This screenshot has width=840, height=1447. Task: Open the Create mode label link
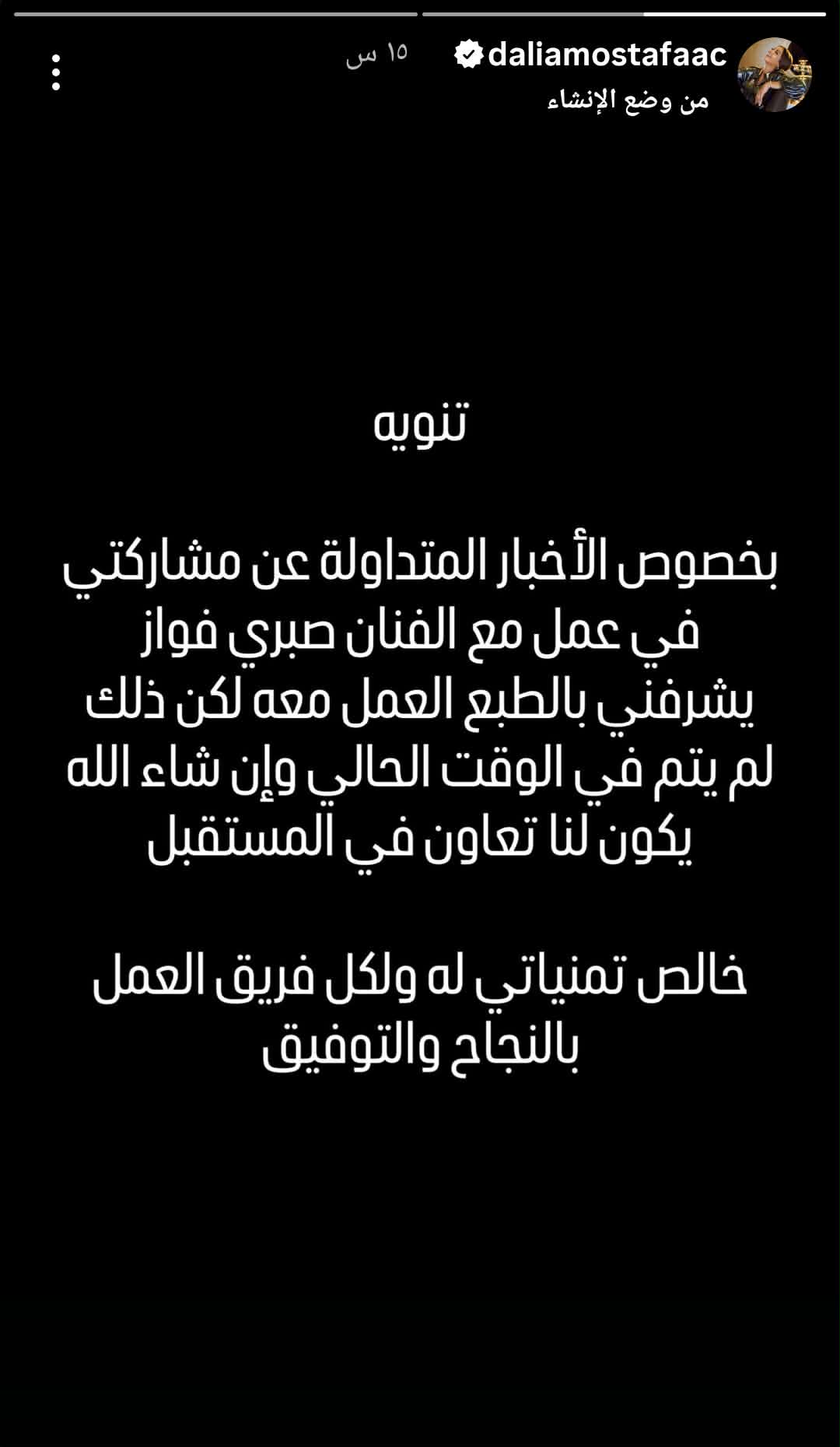628,101
